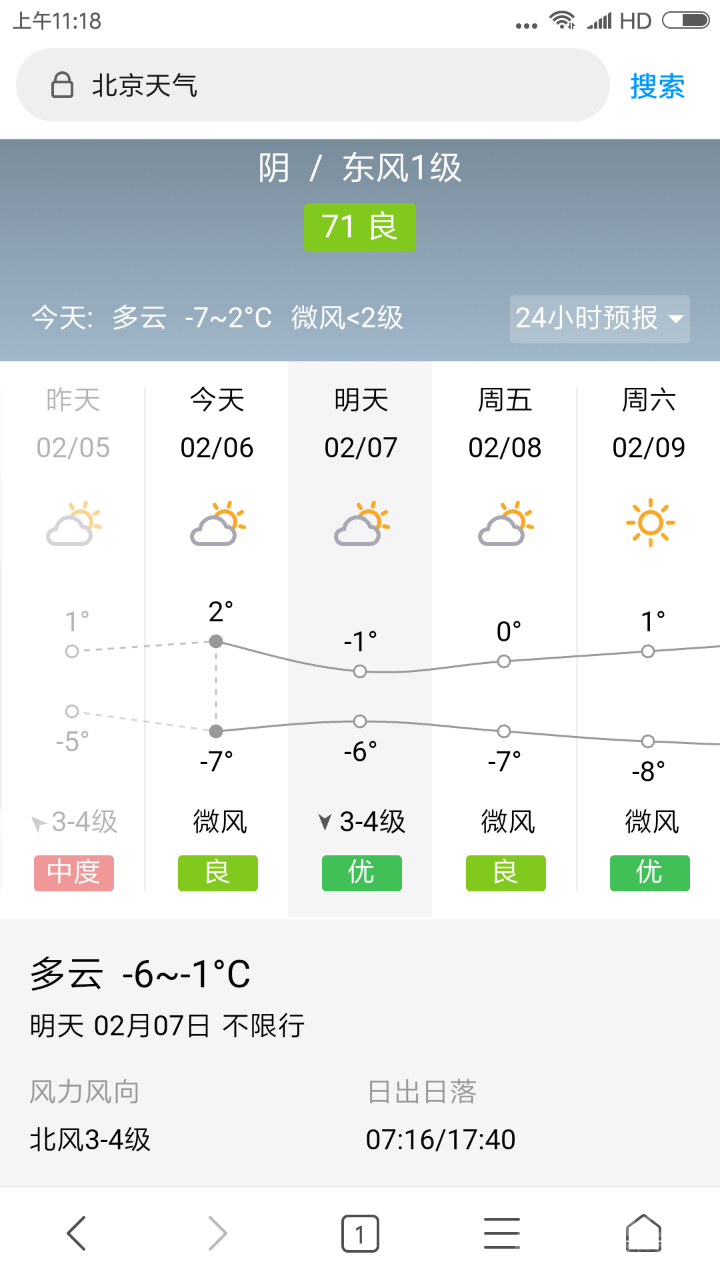The width and height of the screenshot is (720, 1280).
Task: Tap the cloudy weather icon under 今天
Action: pyautogui.click(x=215, y=521)
